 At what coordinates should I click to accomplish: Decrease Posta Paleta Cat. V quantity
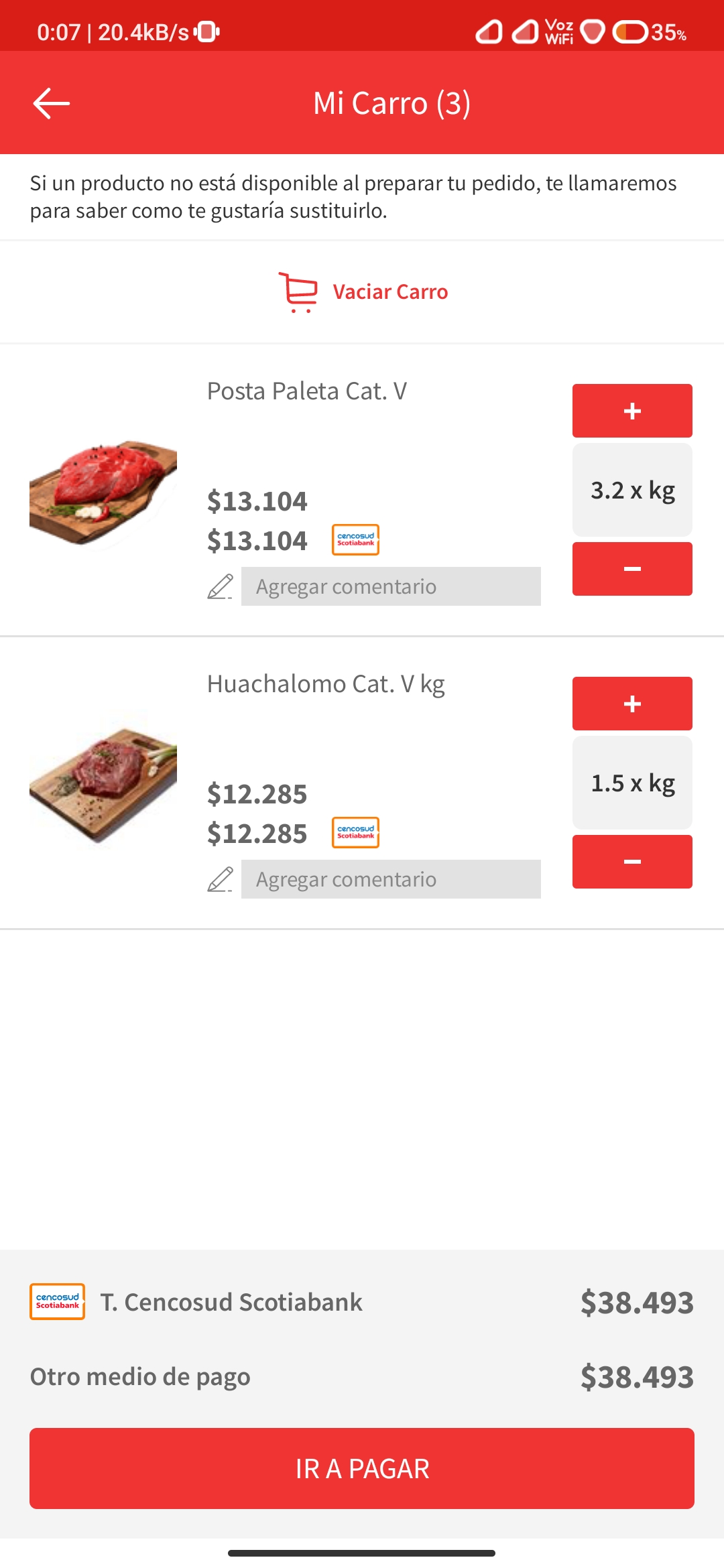[631, 569]
